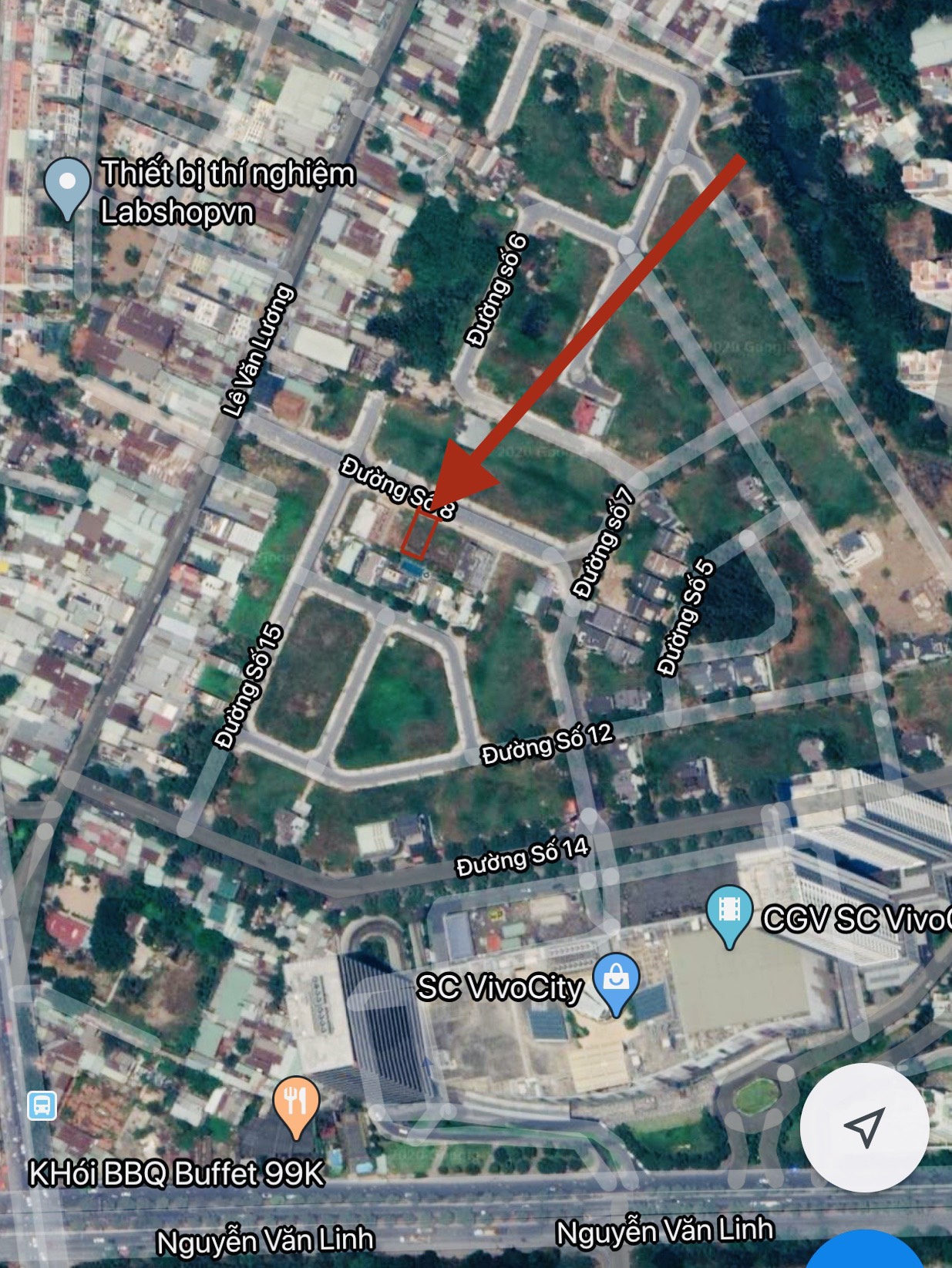Image resolution: width=952 pixels, height=1268 pixels.
Task: Click the film glyph on the CGV marker
Action: click(x=728, y=907)
